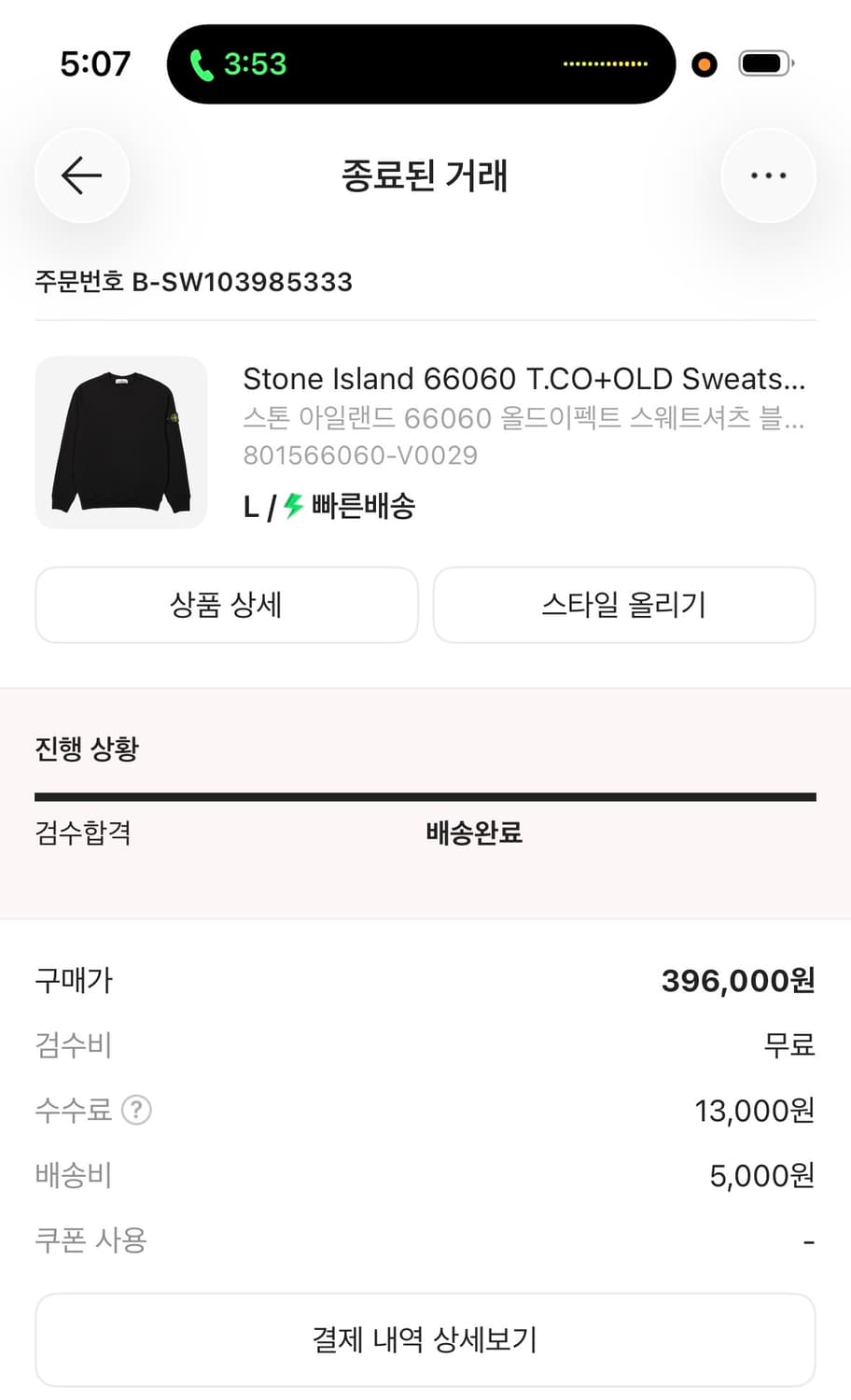
Task: Select the 검수합격 inspection status label
Action: click(x=82, y=833)
